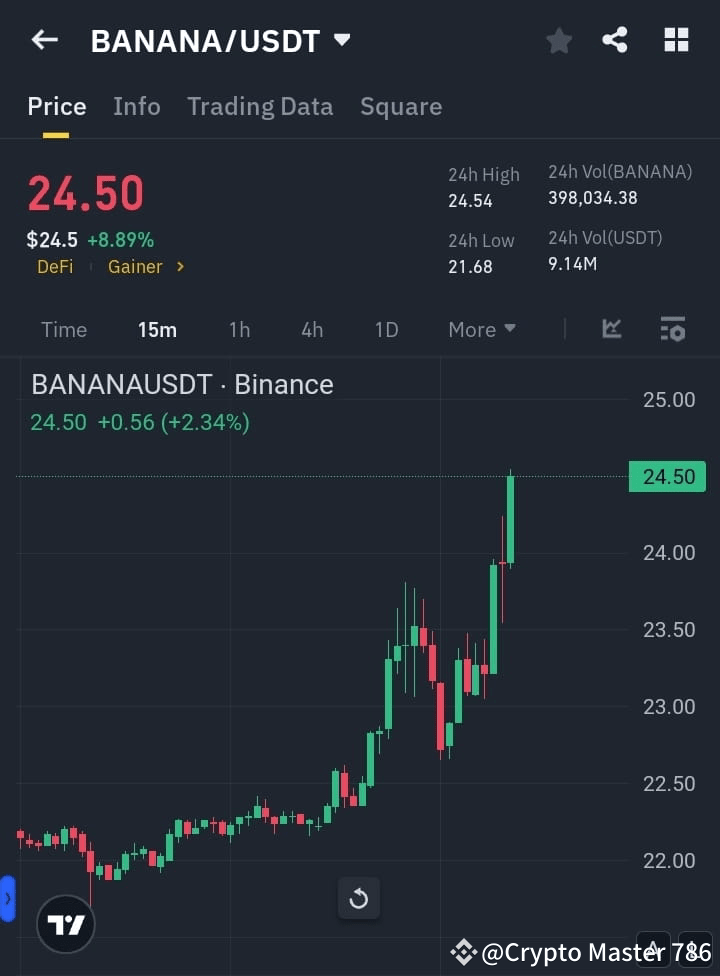Screen dimensions: 720x976
Task: Open the price scale settings icon
Action: (x=695, y=950)
